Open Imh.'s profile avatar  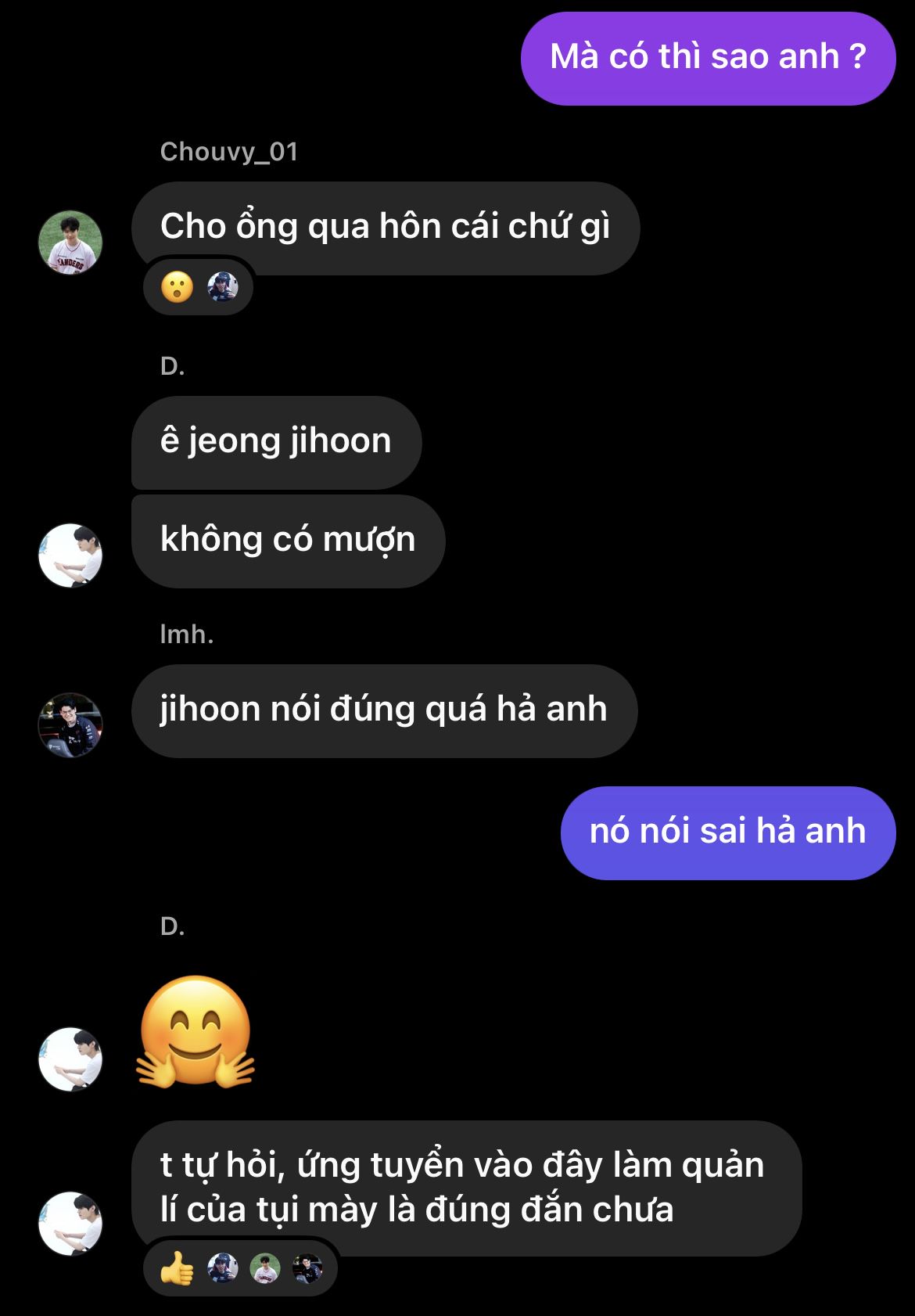(70, 725)
